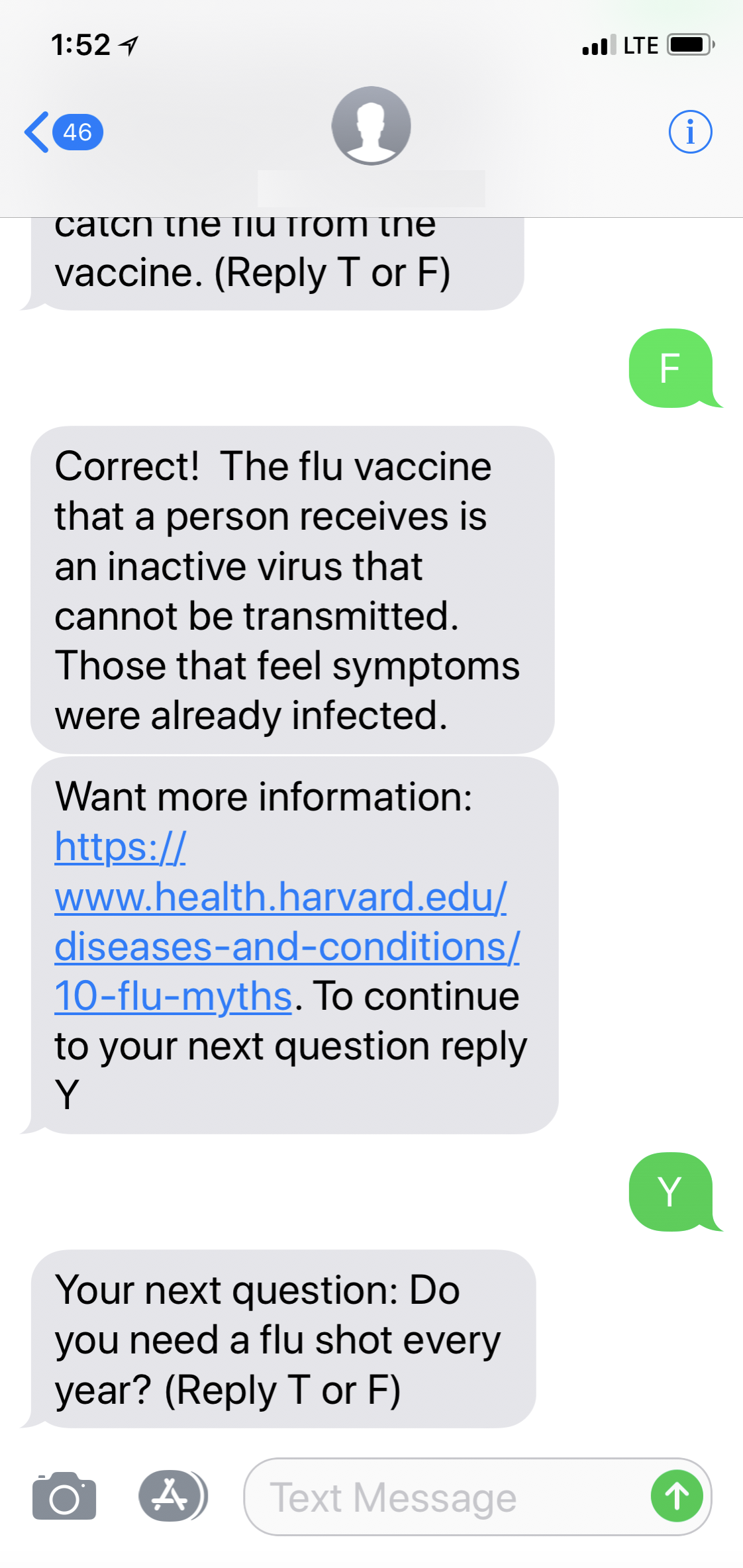Open the contact details info icon
Viewport: 743px width, 1568px height.
pyautogui.click(x=690, y=132)
